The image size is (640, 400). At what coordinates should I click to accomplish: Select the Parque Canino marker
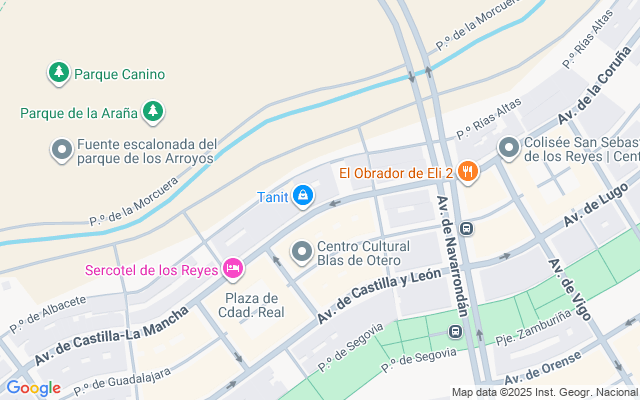(x=60, y=73)
